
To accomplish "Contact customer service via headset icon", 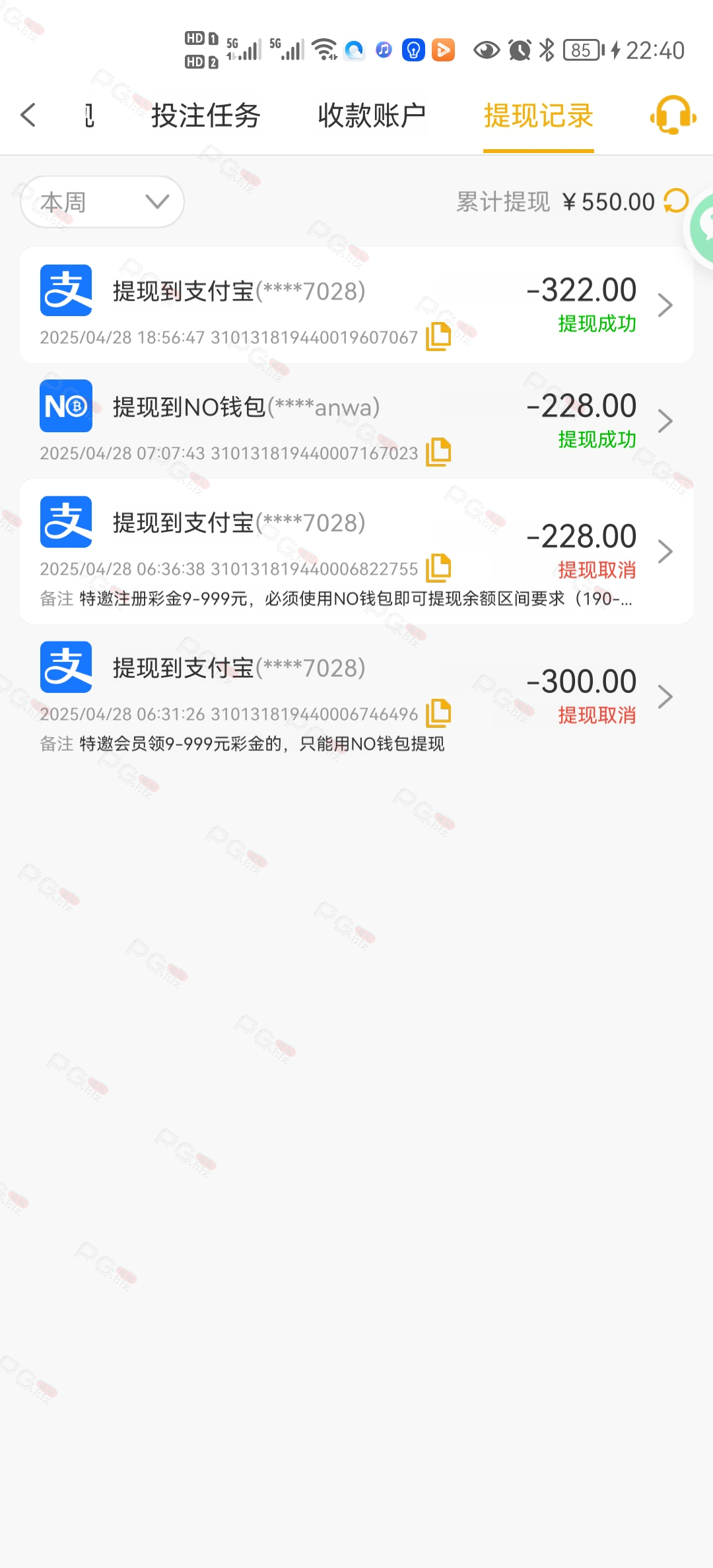I will 673,115.
